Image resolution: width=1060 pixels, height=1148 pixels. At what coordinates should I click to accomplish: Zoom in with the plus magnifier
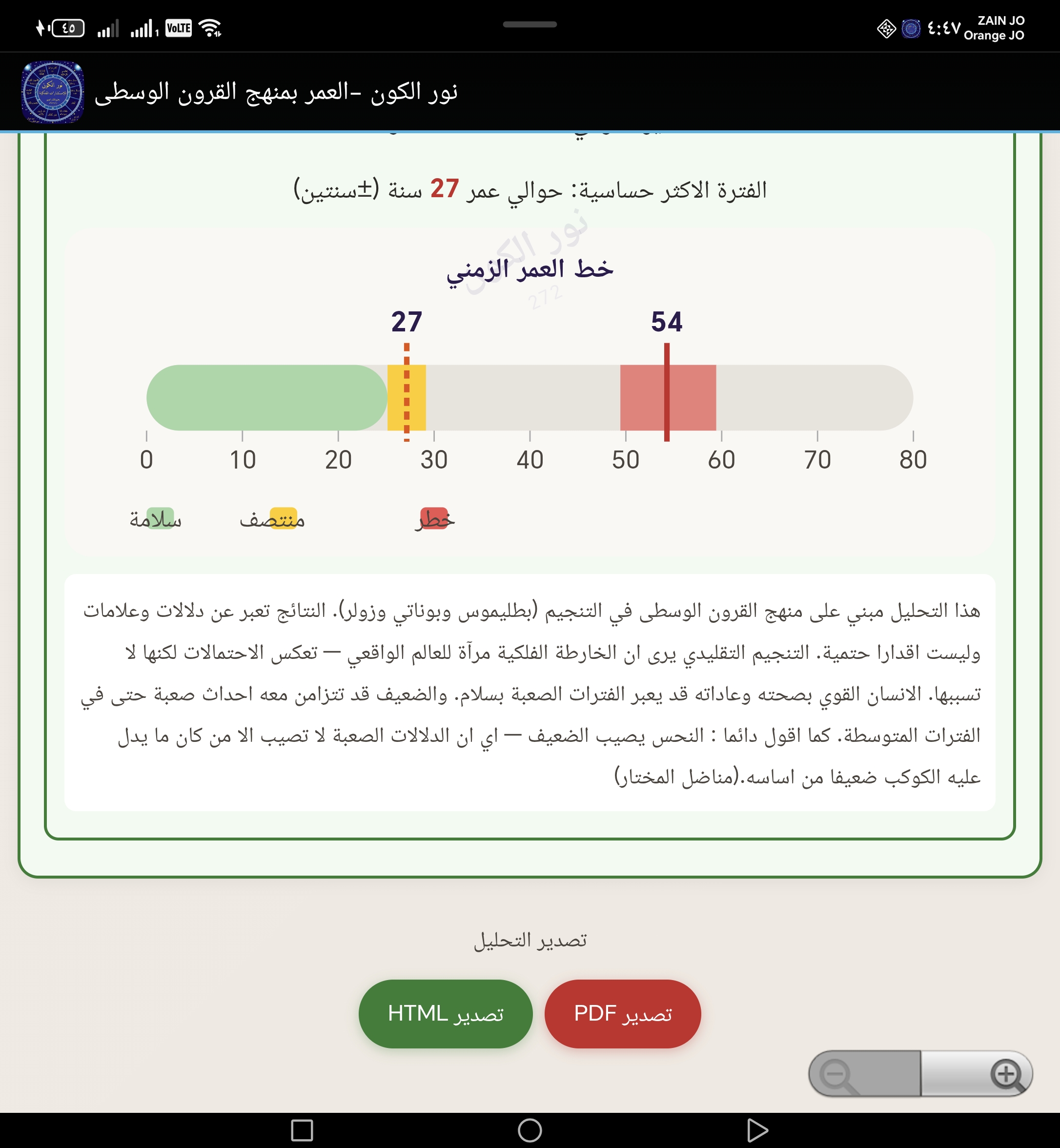[1007, 1074]
